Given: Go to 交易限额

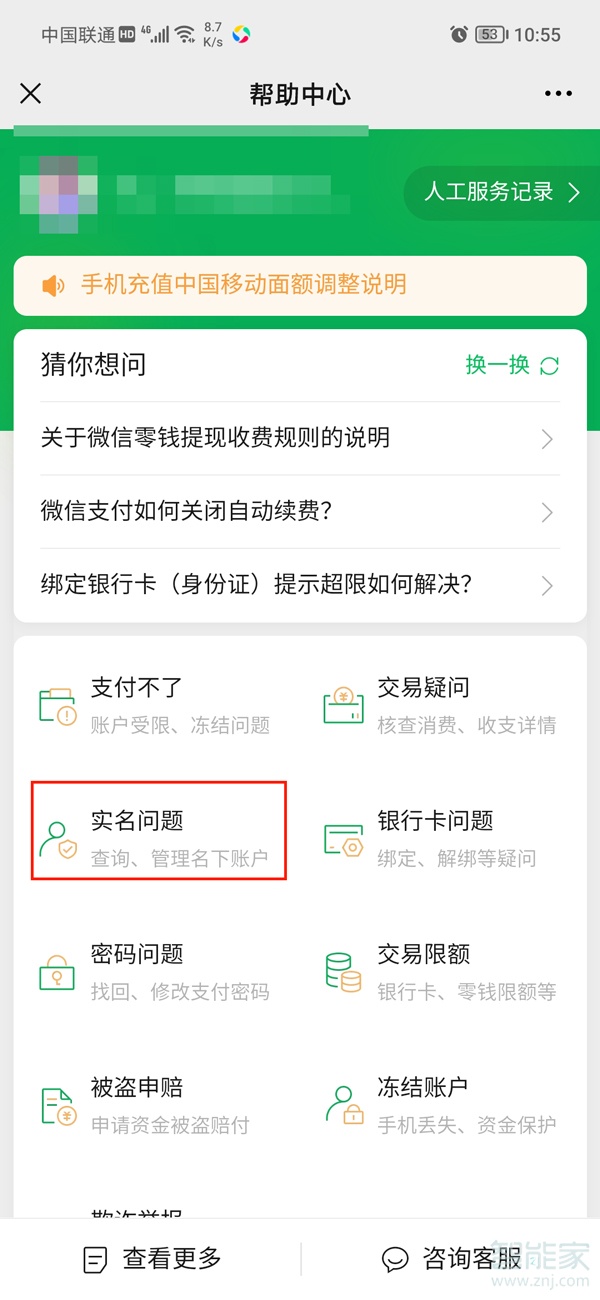Looking at the screenshot, I should pos(440,972).
